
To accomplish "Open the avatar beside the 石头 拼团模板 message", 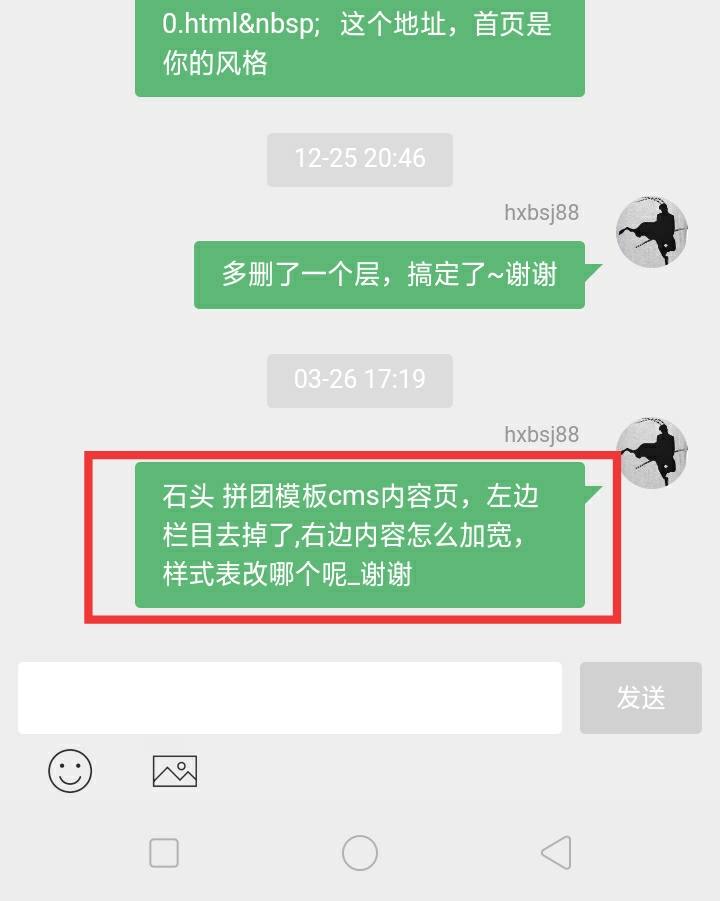I will [x=651, y=452].
